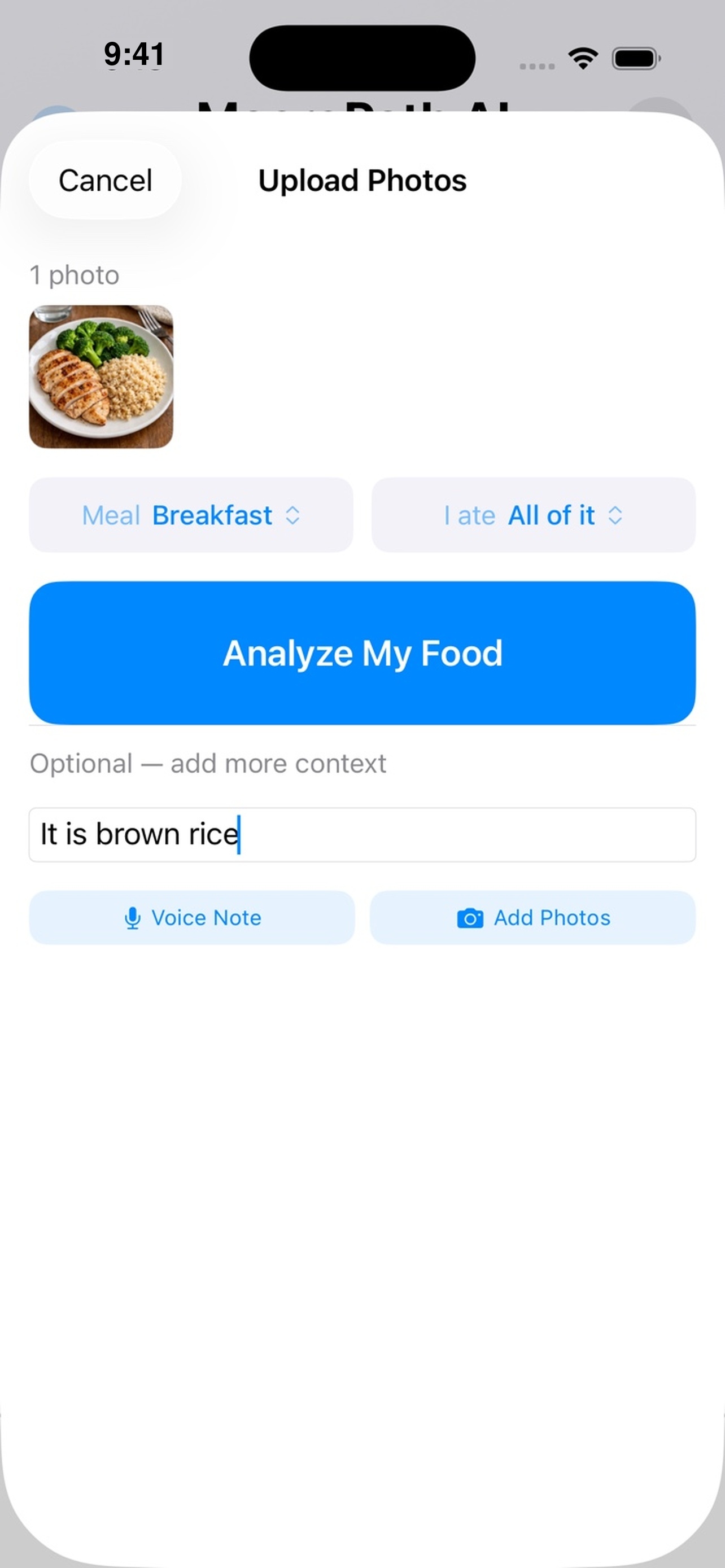This screenshot has height=1568, width=725.
Task: Focus the context text field
Action: pyautogui.click(x=362, y=835)
